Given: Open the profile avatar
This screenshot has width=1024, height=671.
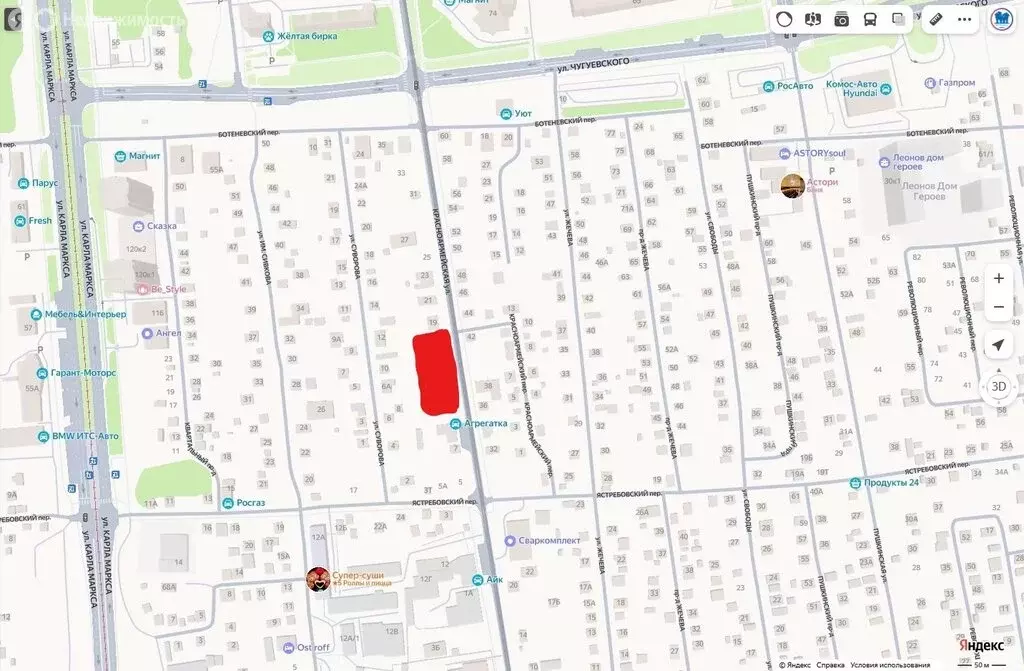Looking at the screenshot, I should (1001, 19).
